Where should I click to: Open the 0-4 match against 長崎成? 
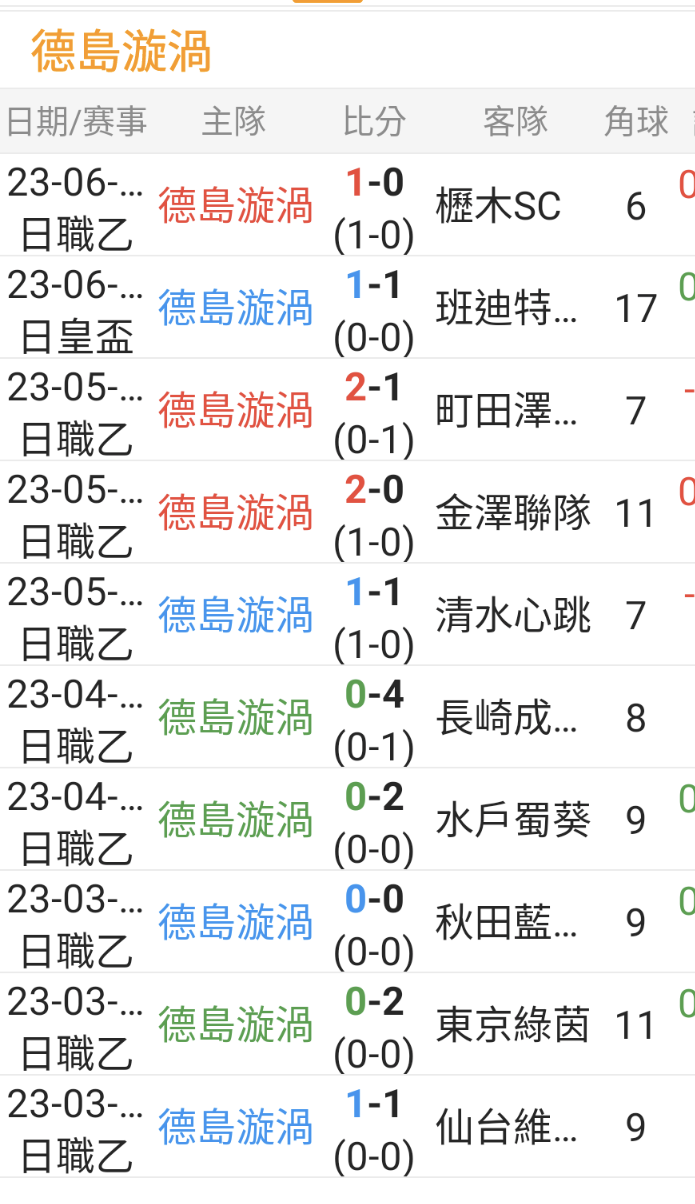(x=347, y=717)
